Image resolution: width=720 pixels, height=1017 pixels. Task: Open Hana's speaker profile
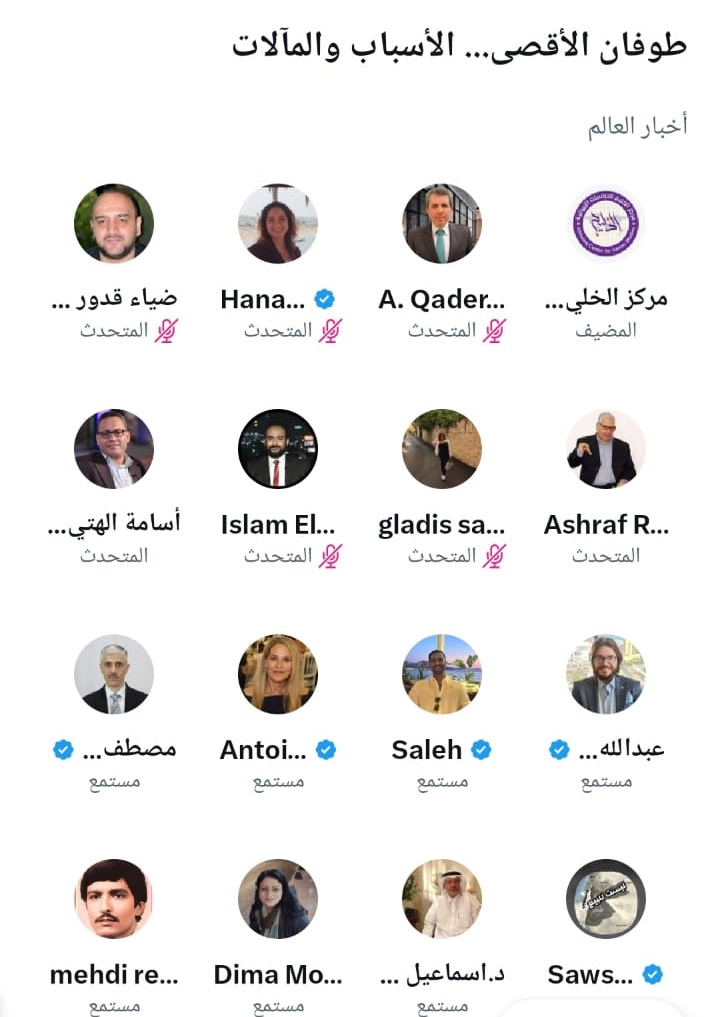click(278, 224)
